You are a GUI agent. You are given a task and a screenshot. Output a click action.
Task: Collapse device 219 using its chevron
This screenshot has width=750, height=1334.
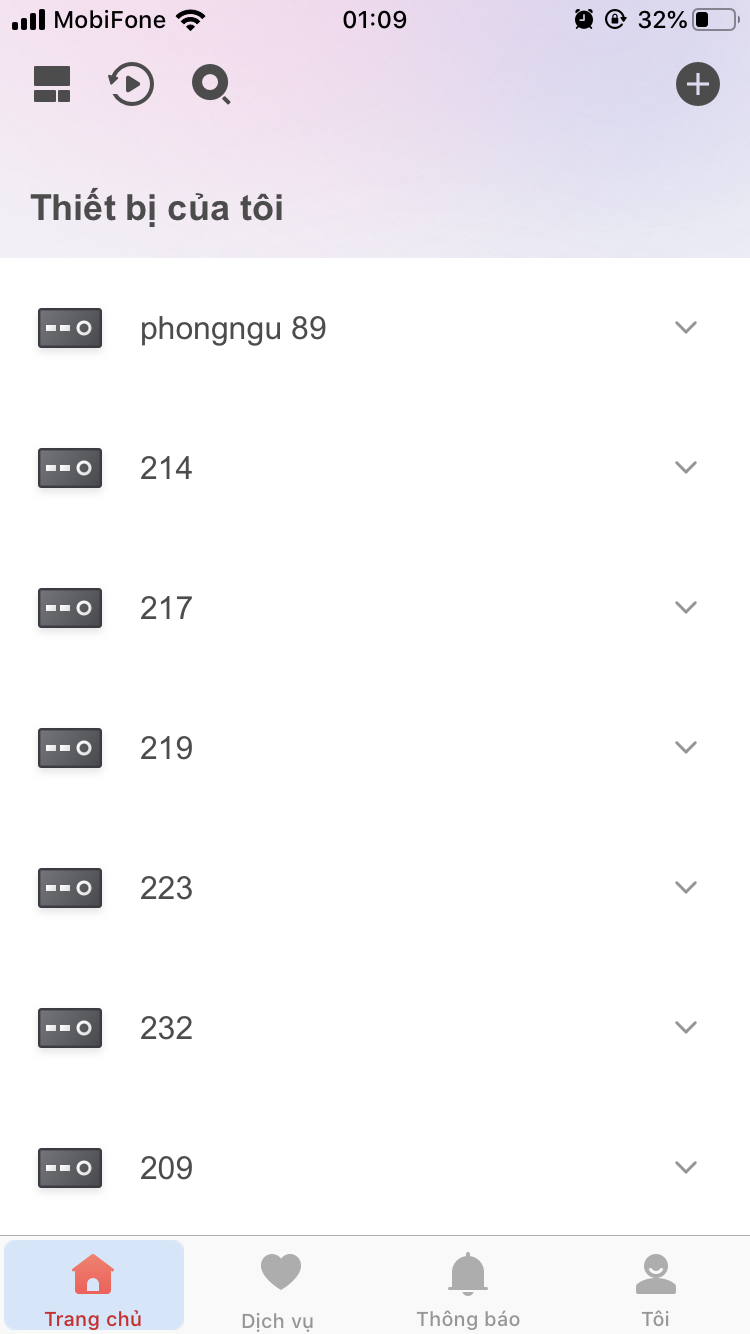(686, 747)
